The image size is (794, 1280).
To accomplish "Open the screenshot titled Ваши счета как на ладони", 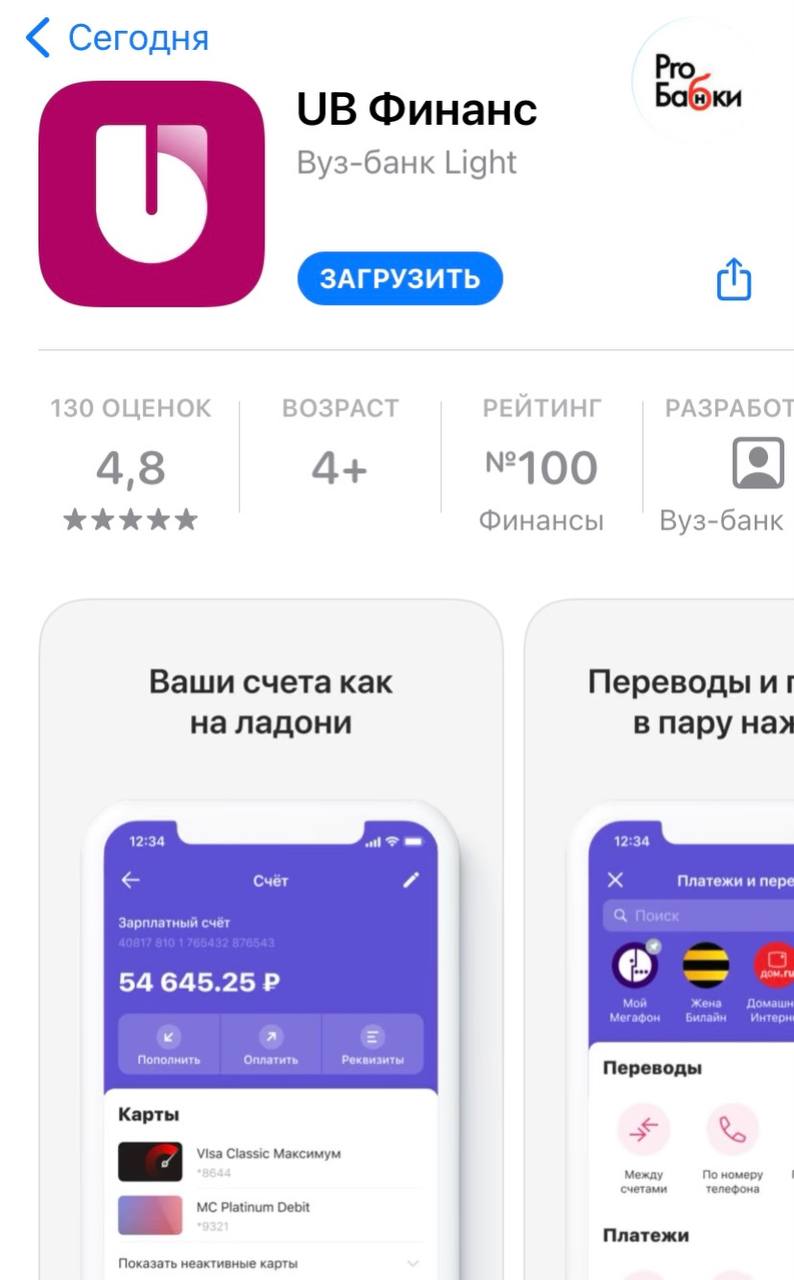I will (271, 940).
